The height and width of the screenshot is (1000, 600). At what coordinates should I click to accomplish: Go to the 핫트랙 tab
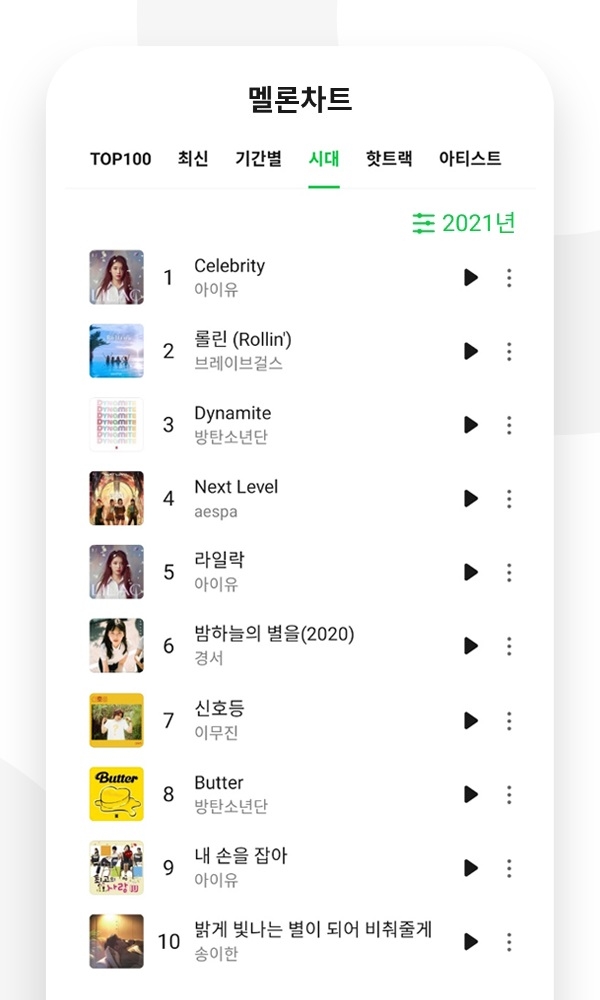(389, 158)
